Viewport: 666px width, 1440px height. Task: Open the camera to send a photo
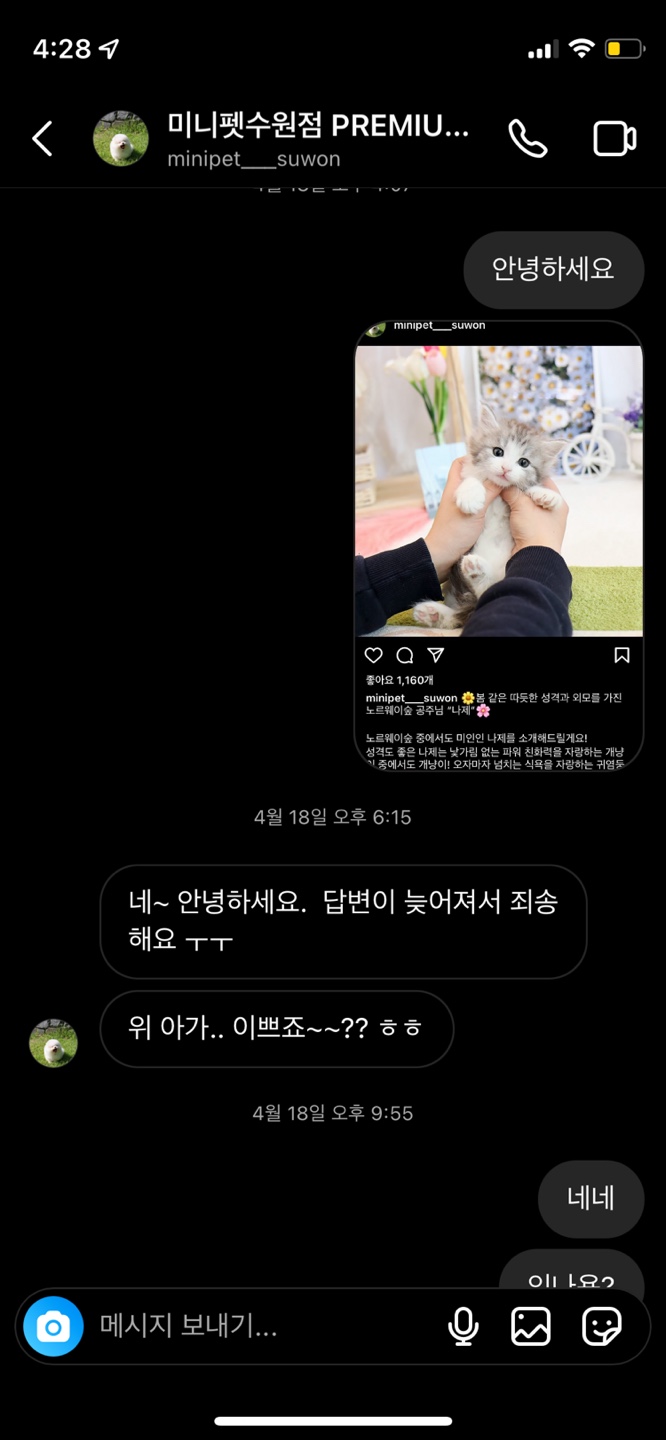[53, 1327]
